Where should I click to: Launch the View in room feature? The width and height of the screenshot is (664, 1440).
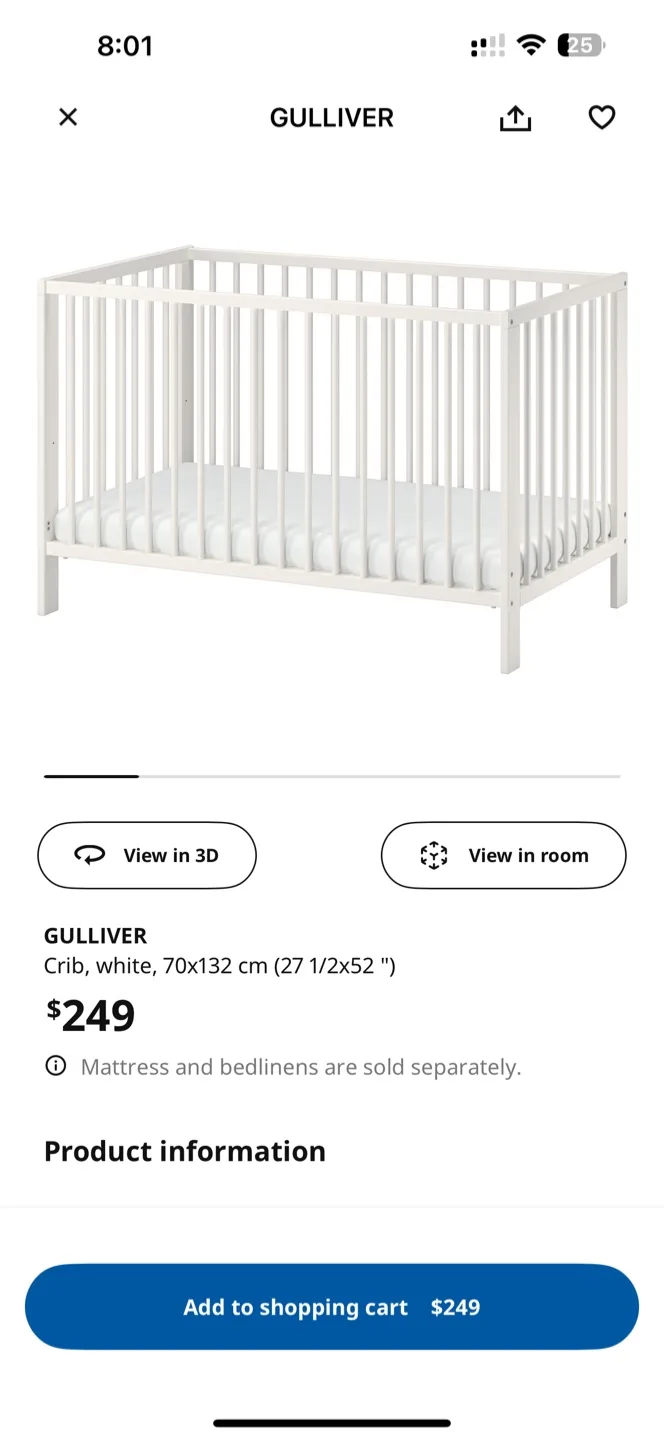coord(503,855)
